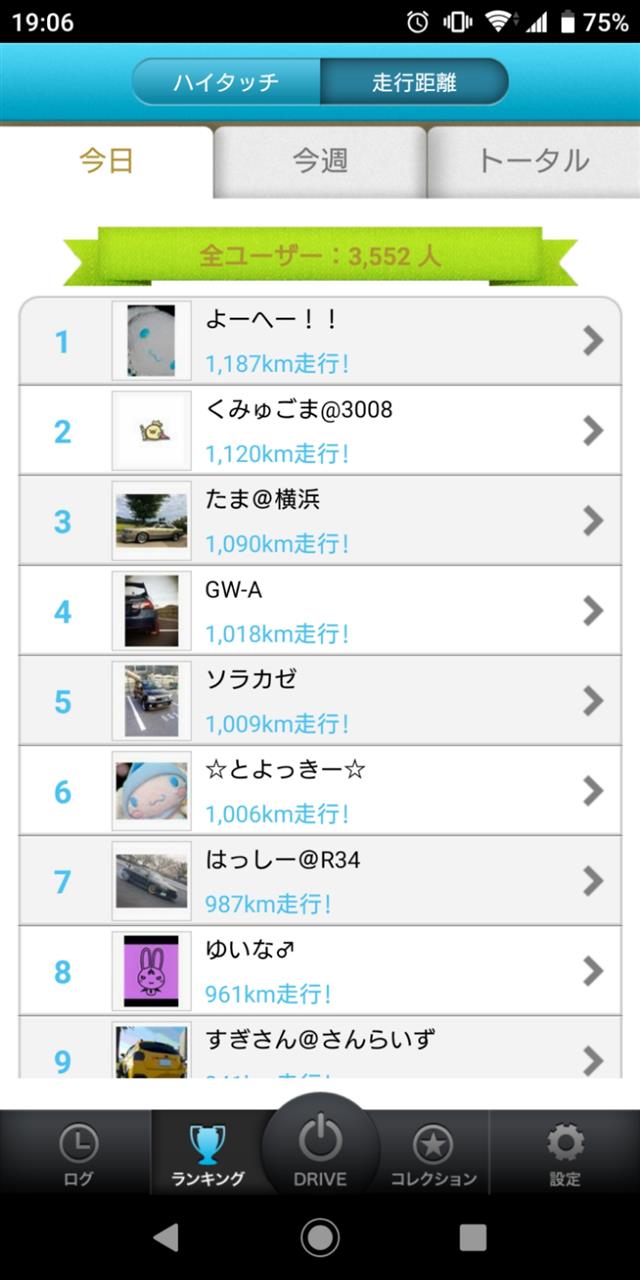This screenshot has width=640, height=1280.
Task: View ☆とよっきー☆'s details
Action: (x=320, y=791)
